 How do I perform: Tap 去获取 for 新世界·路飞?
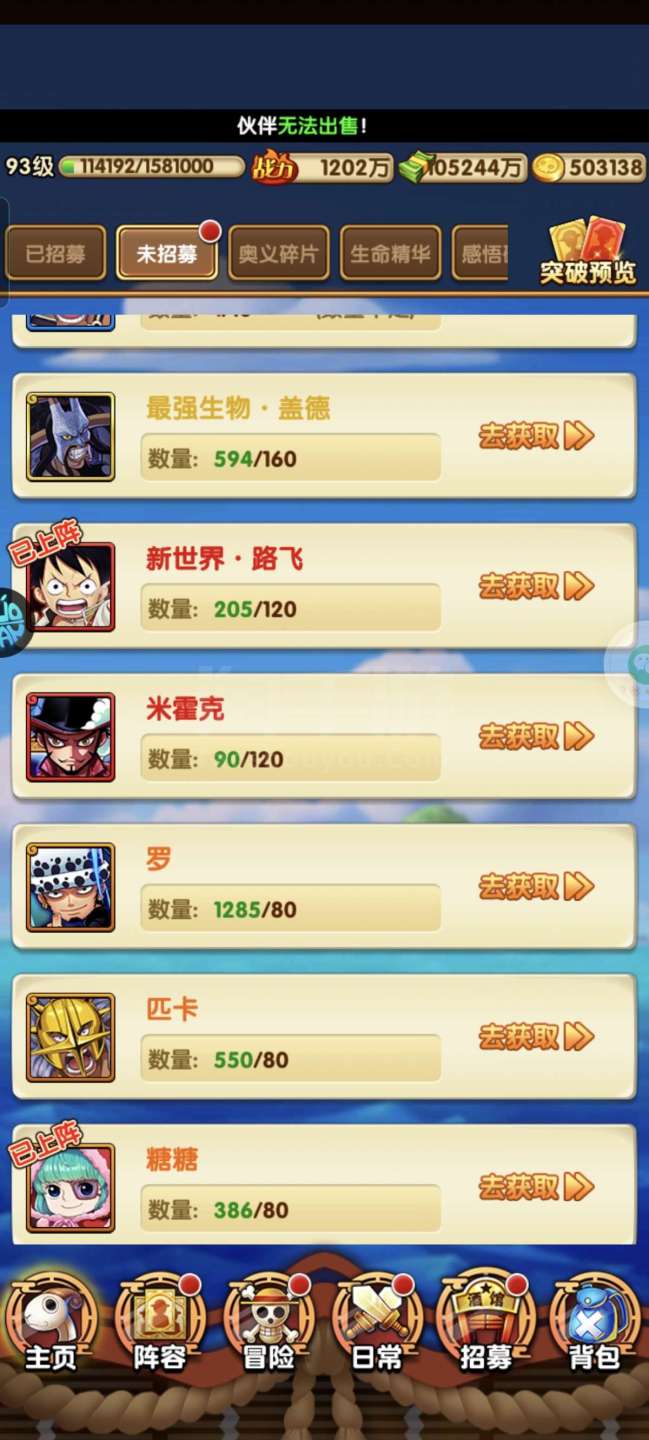tap(536, 586)
